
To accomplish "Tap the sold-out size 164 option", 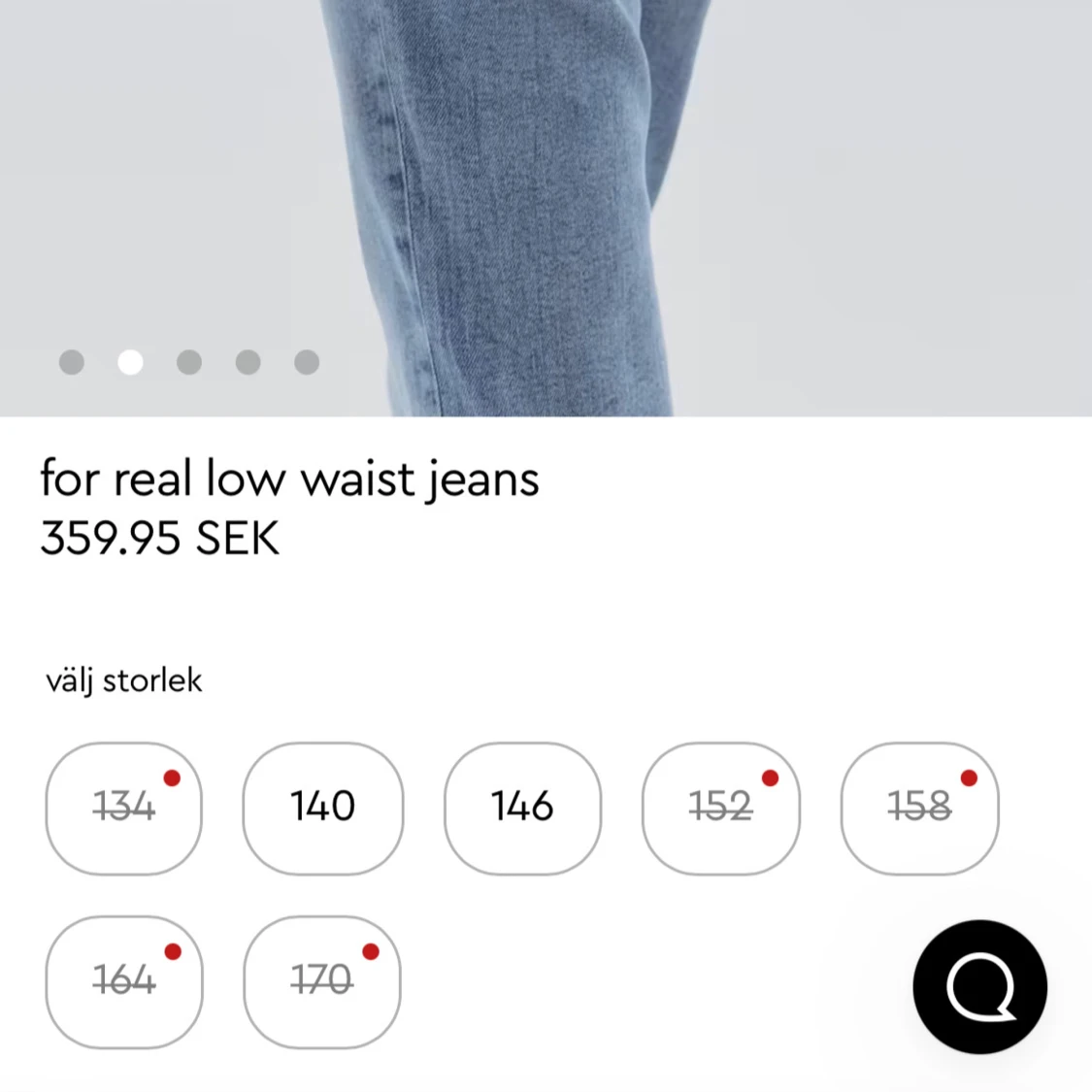I will click(123, 981).
